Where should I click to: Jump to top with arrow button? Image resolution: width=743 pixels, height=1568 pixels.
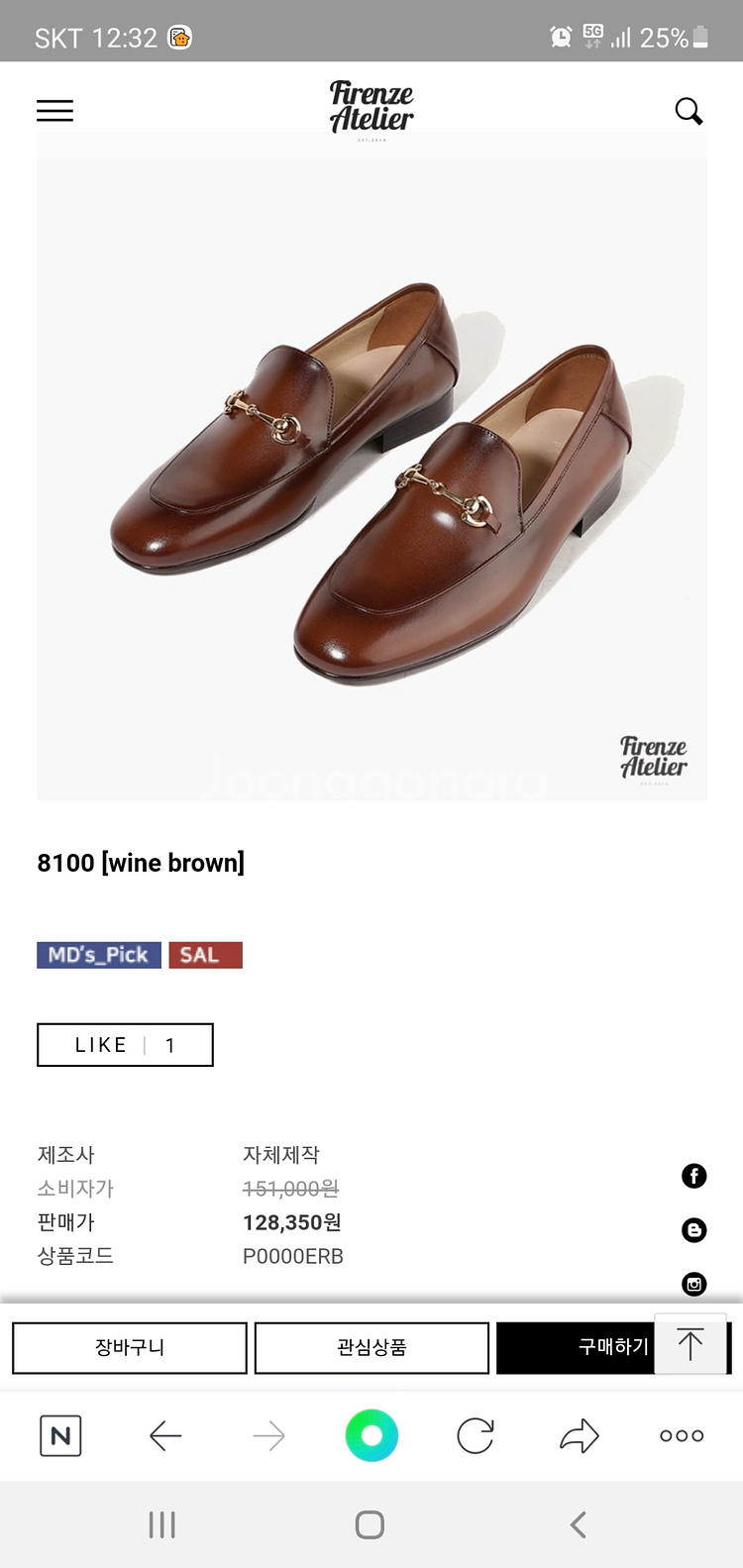(x=690, y=1344)
